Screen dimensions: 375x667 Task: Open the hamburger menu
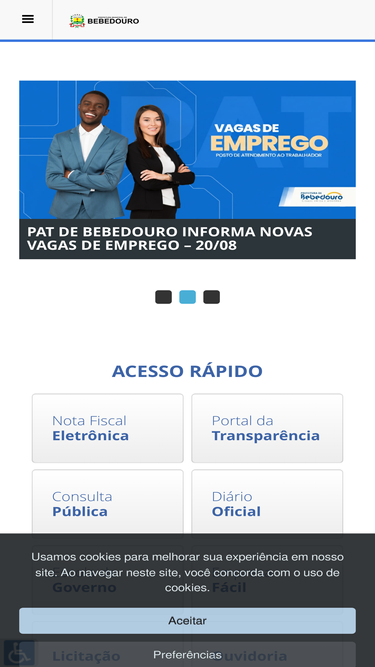click(x=28, y=19)
